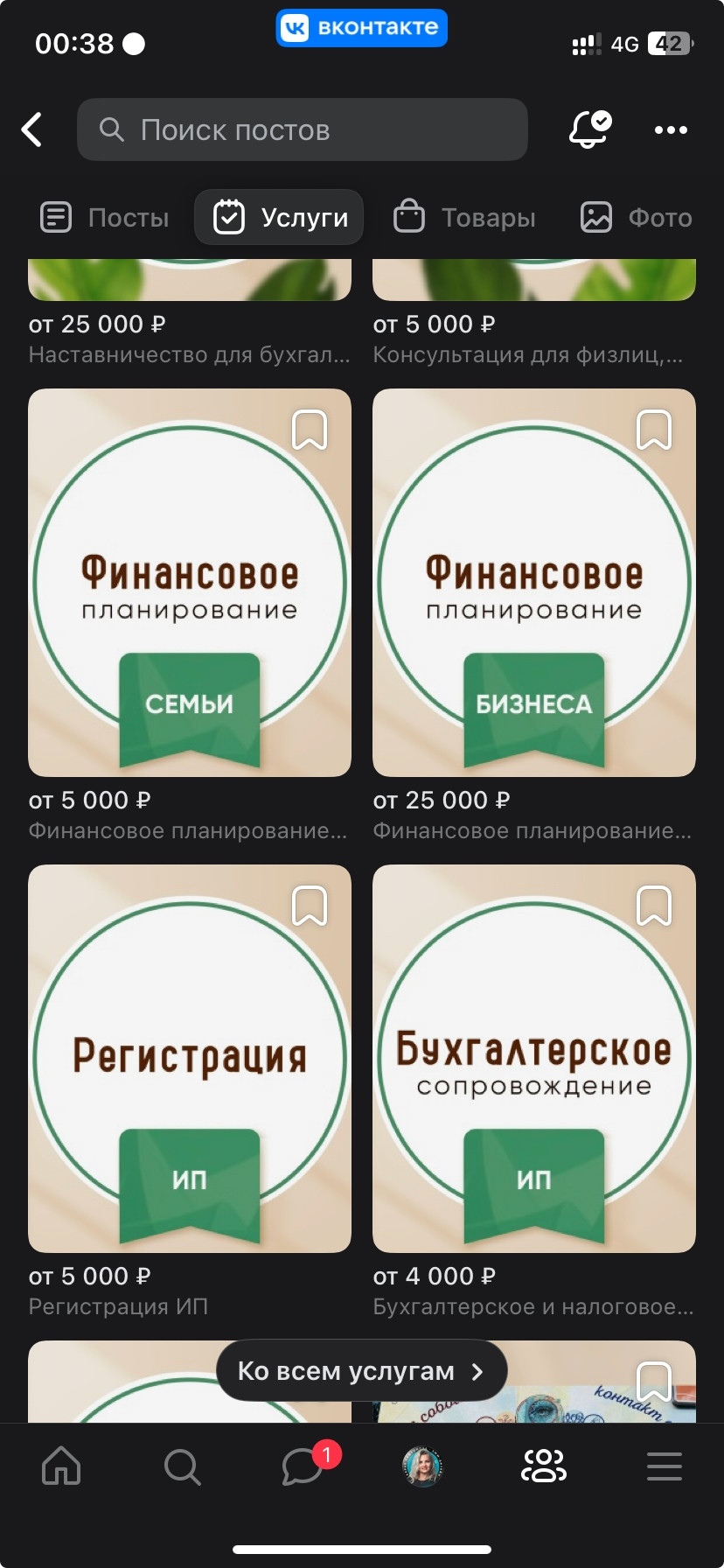
Task: Switch to the Посты tab
Action: coord(105,217)
